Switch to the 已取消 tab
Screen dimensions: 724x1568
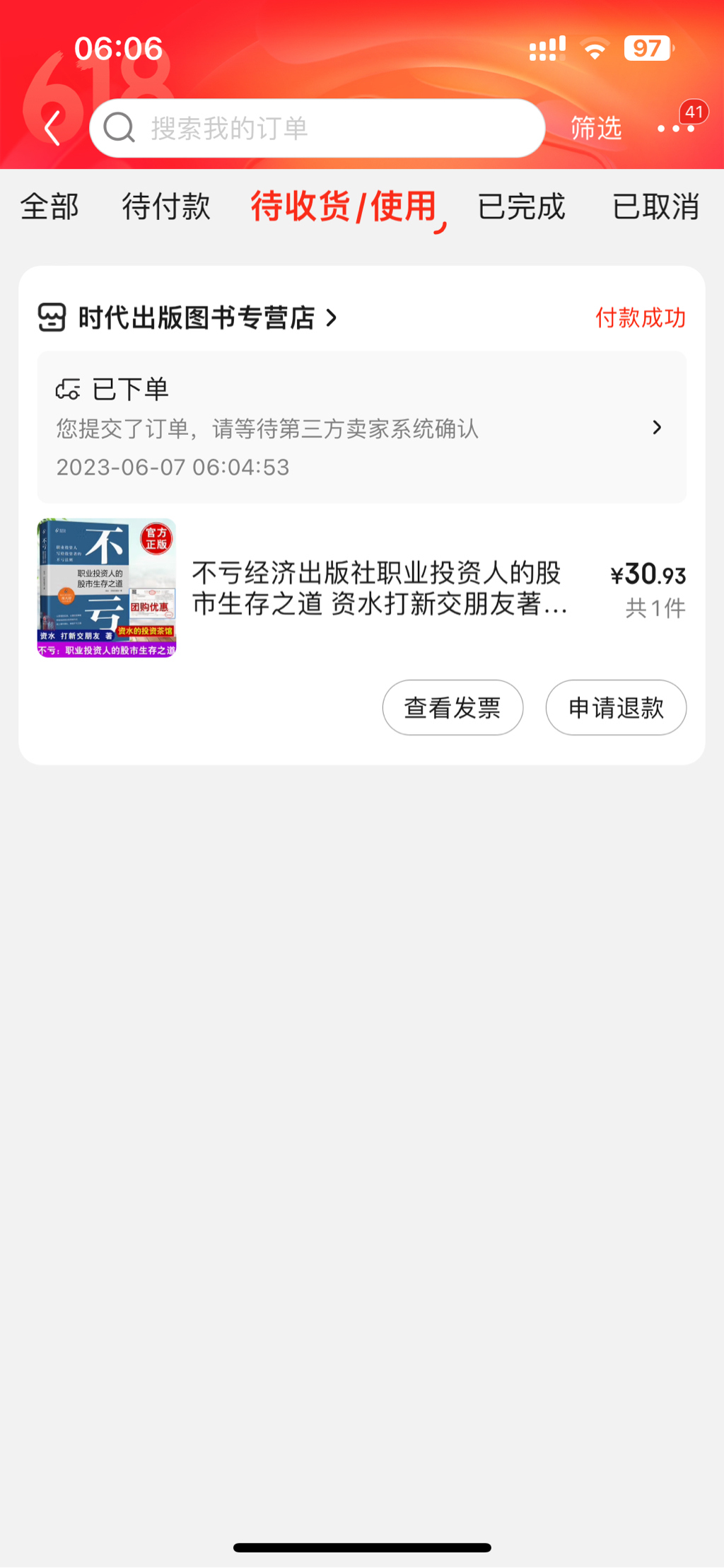tap(655, 207)
